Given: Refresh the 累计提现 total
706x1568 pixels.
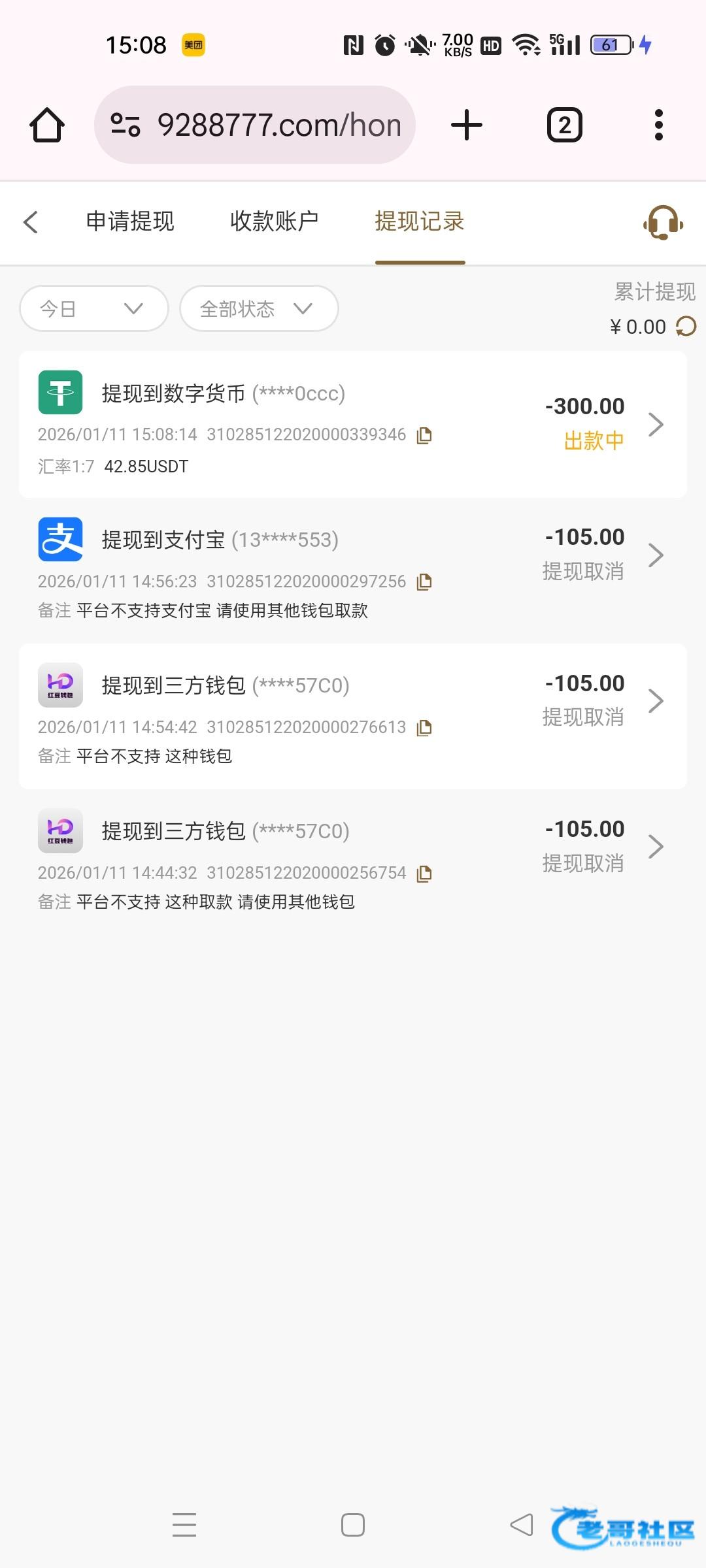Looking at the screenshot, I should tap(686, 326).
